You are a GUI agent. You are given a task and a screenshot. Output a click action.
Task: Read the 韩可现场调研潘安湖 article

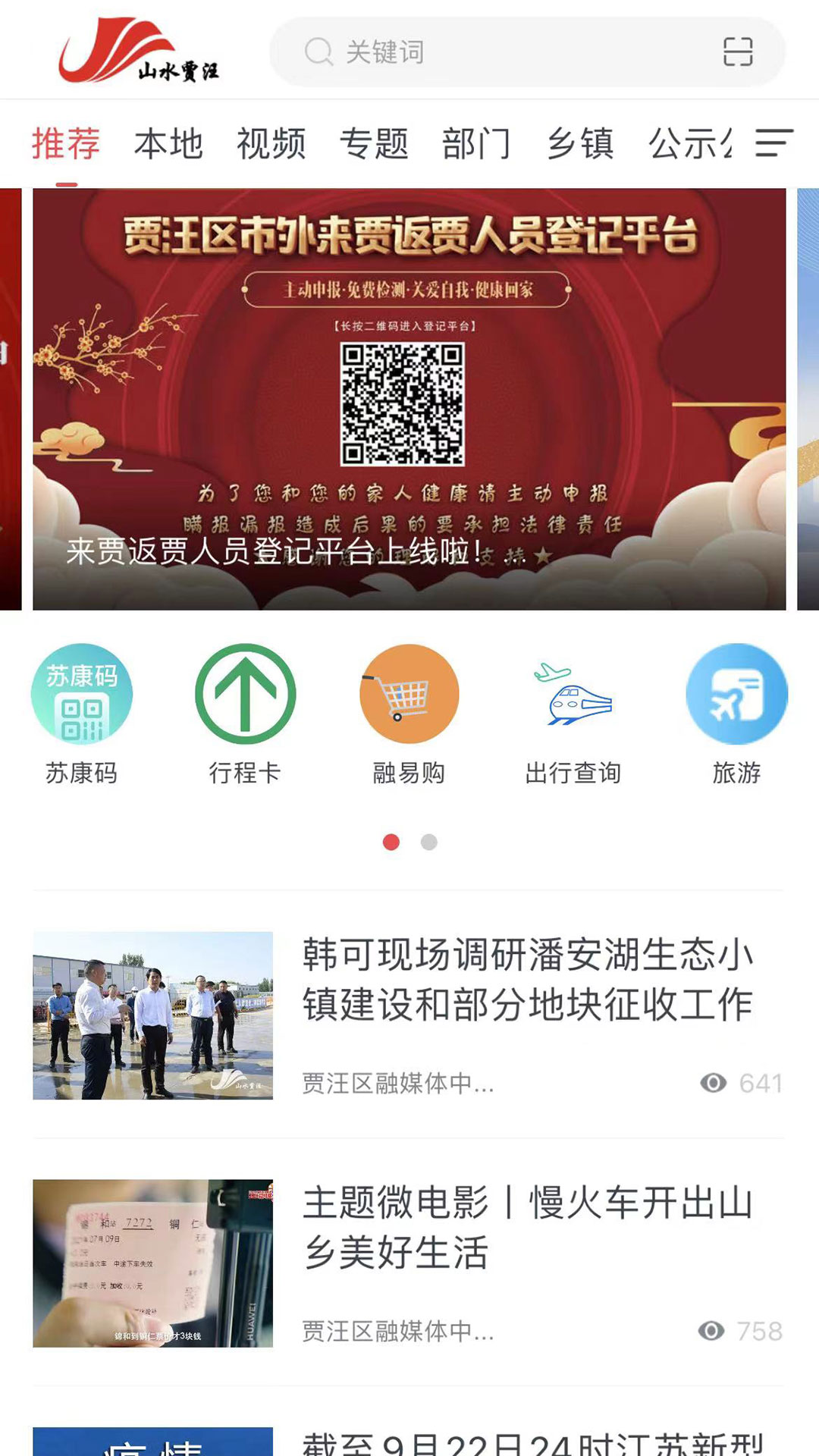pyautogui.click(x=527, y=980)
